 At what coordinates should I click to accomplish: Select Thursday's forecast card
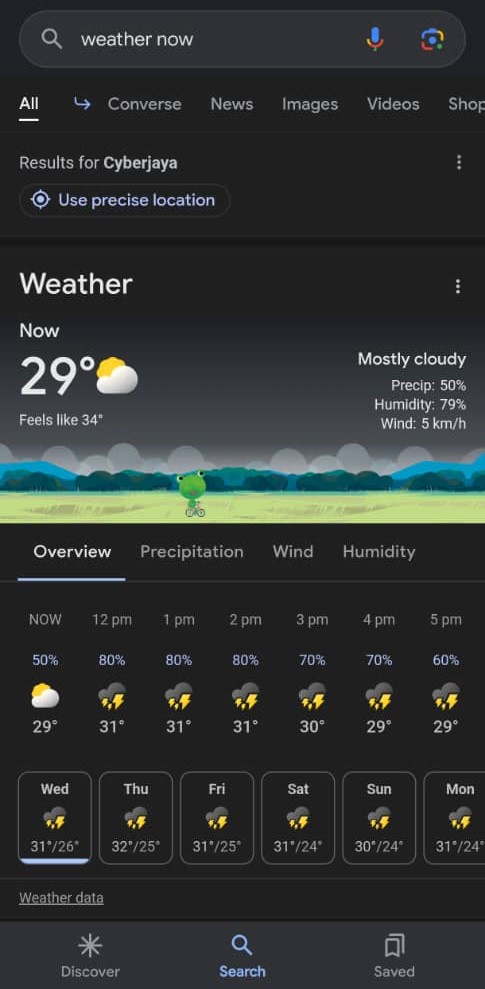[136, 818]
